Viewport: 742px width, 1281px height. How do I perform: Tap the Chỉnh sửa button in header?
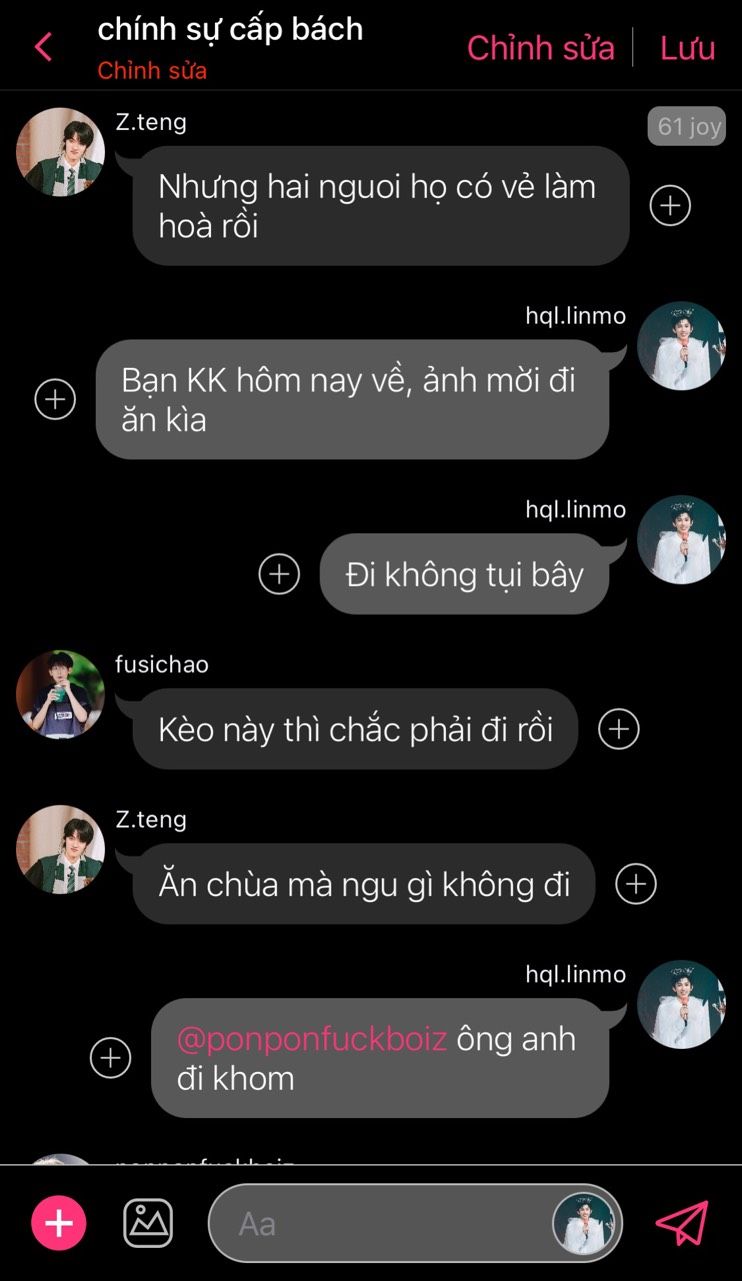(x=540, y=47)
